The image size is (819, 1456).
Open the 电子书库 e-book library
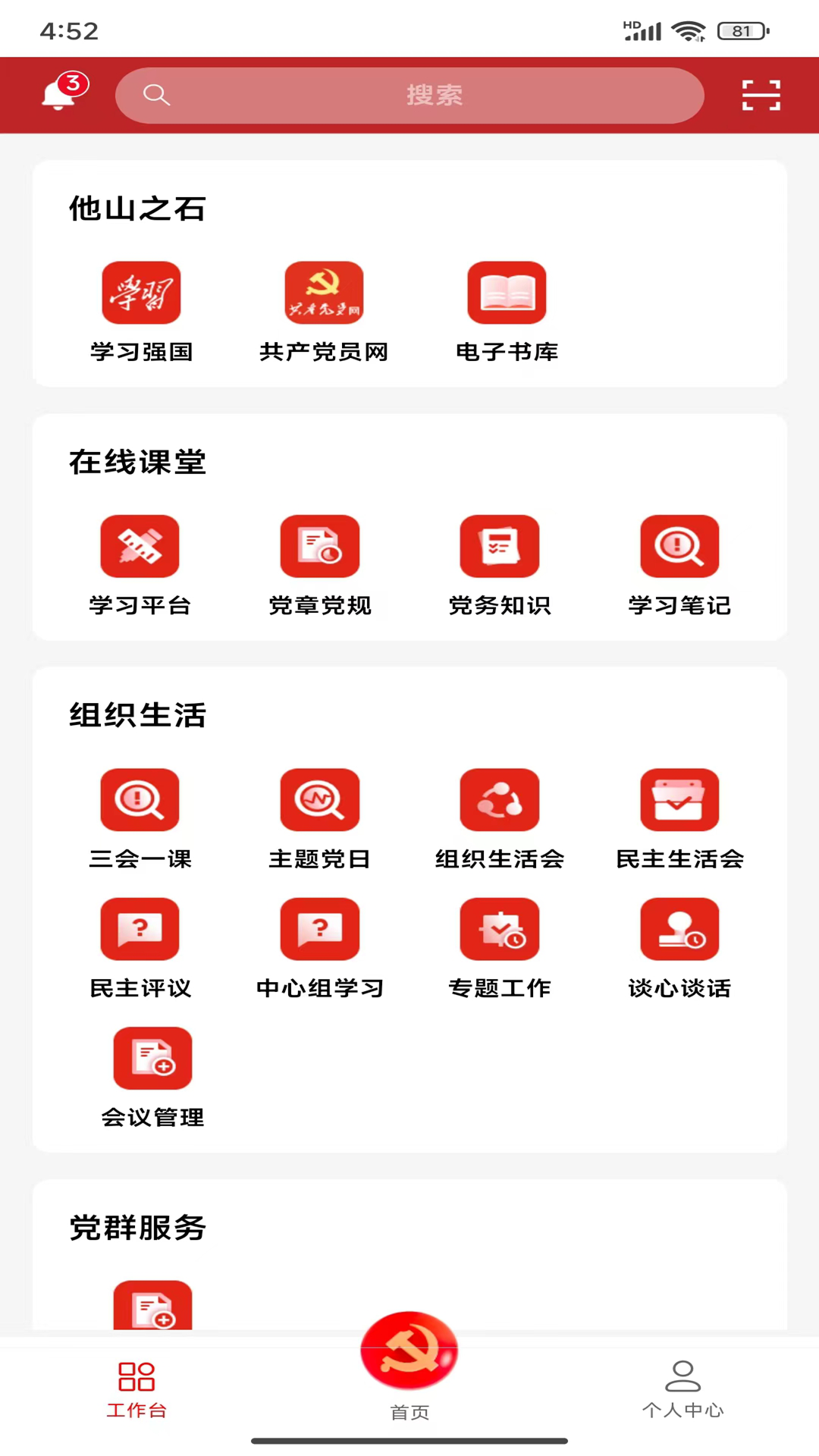coord(507,292)
